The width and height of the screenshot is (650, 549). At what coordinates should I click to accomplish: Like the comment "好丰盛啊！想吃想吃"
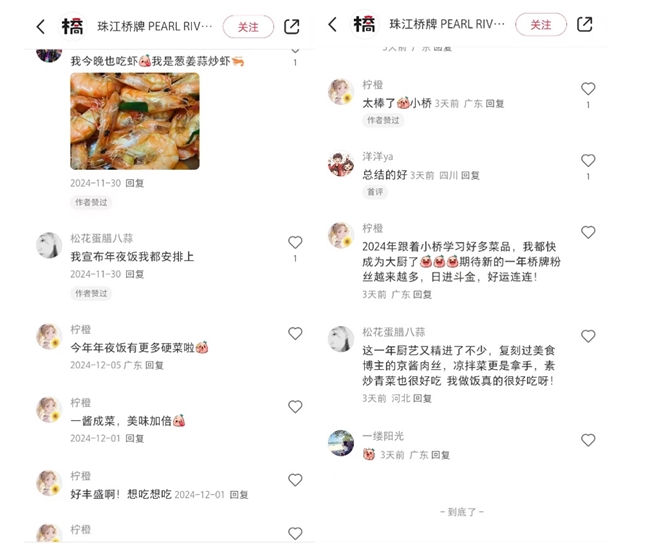295,479
